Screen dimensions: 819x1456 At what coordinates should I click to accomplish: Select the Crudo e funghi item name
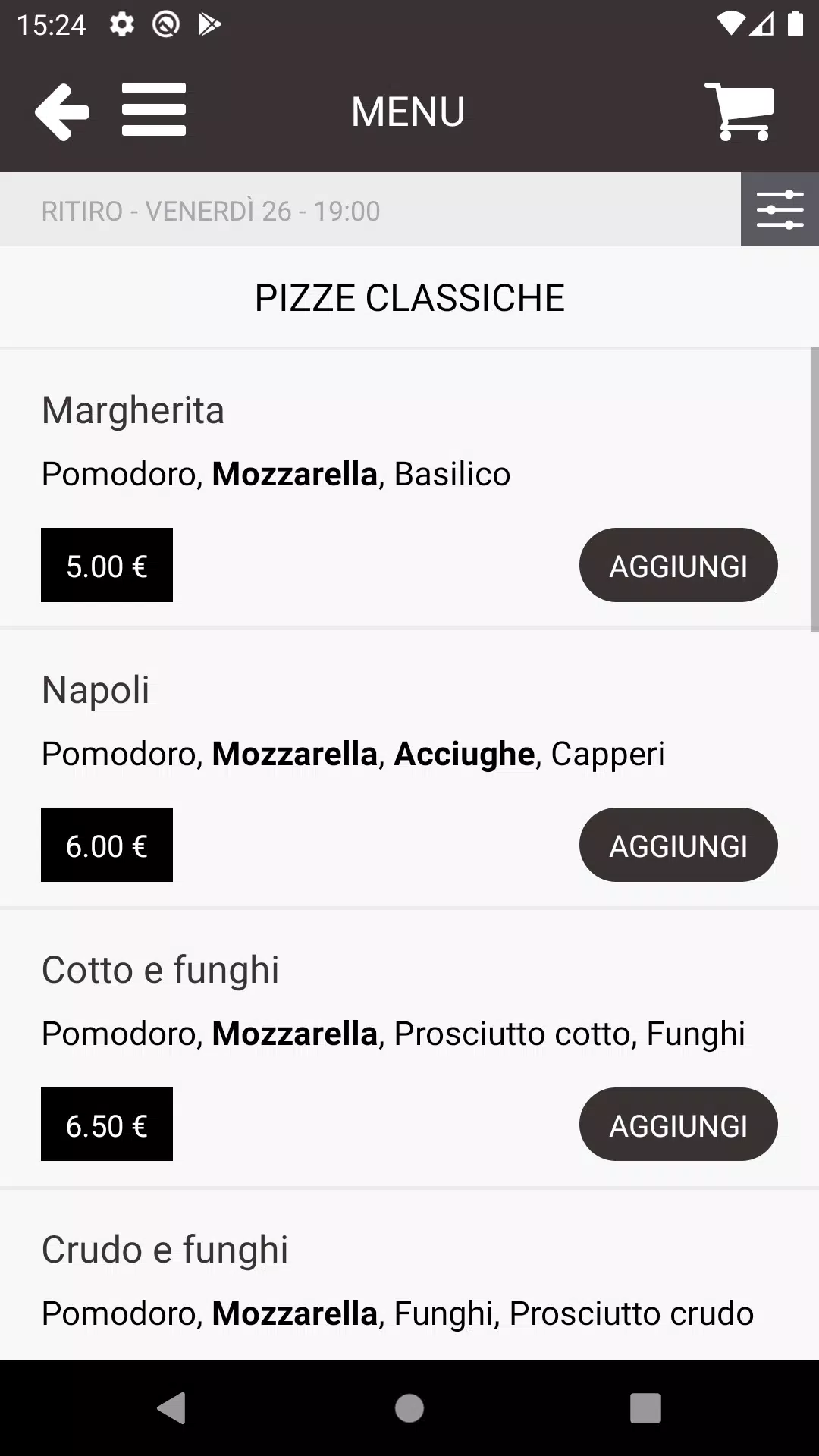point(165,1248)
